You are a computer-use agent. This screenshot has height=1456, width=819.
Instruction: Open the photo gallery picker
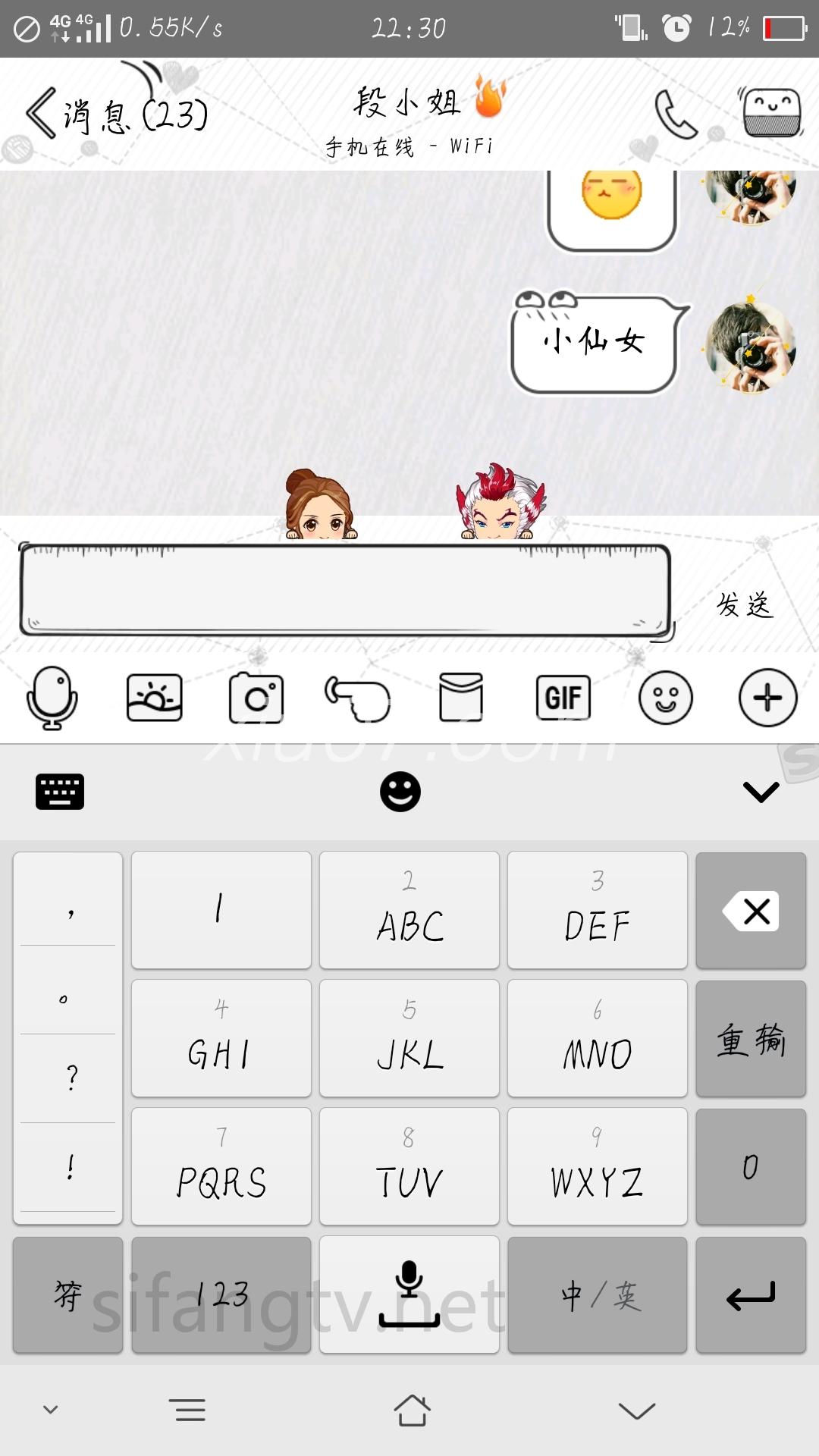click(x=154, y=698)
